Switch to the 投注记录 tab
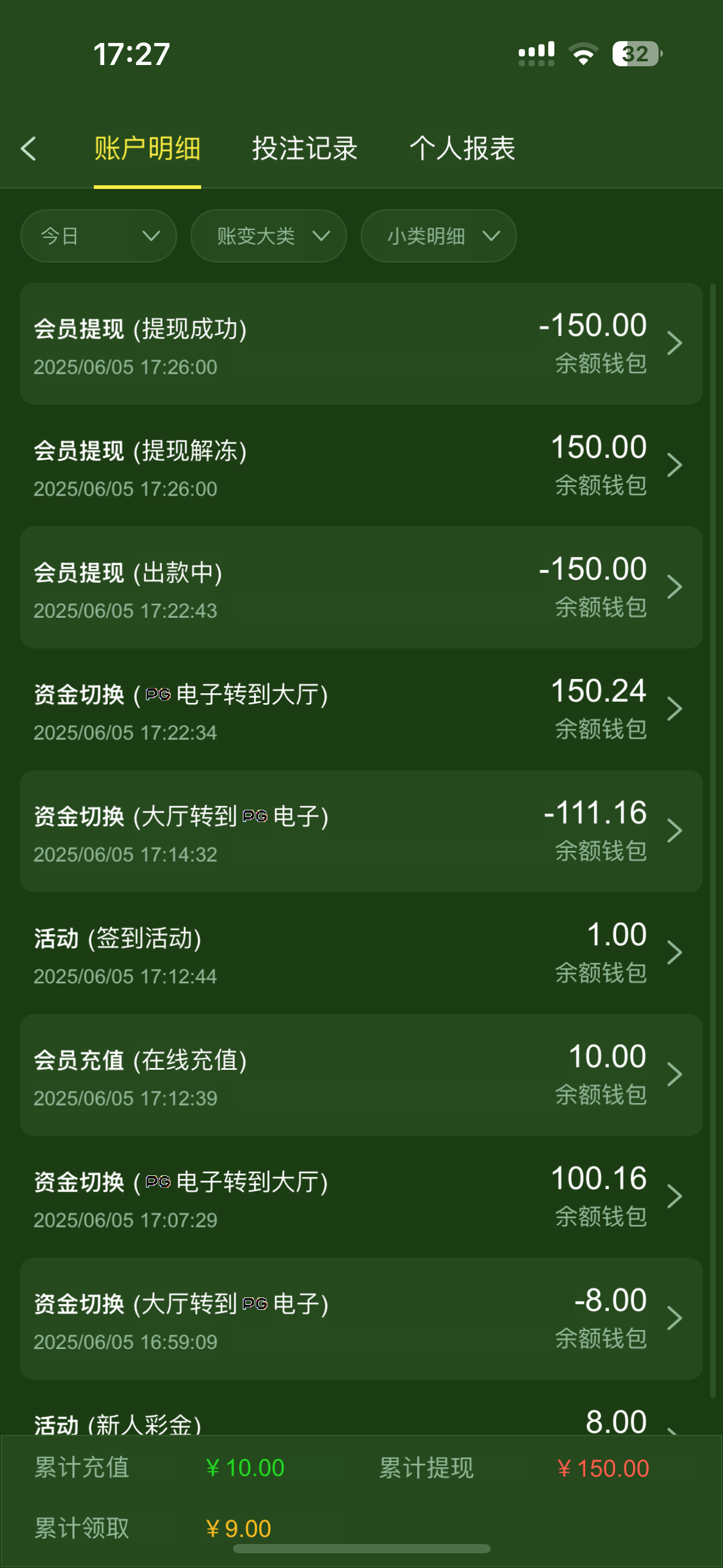 click(x=305, y=149)
